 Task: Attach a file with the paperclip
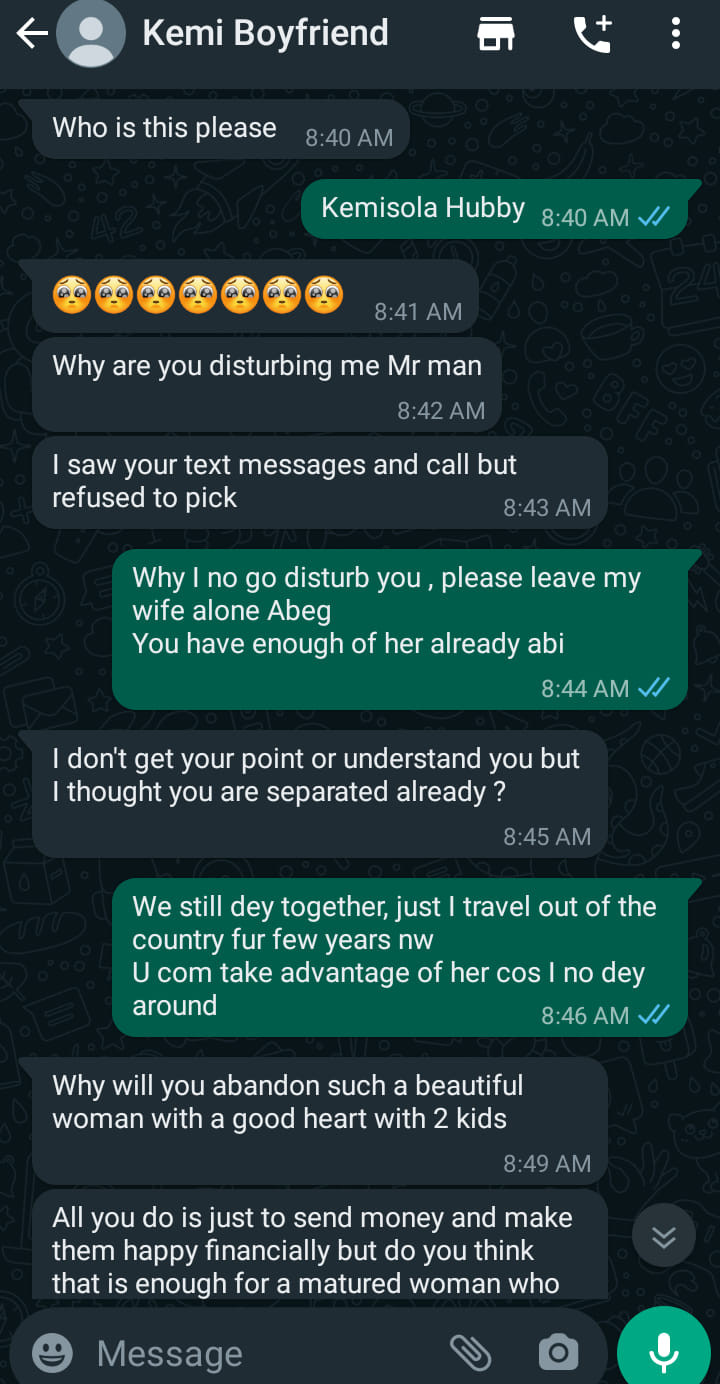(470, 1354)
